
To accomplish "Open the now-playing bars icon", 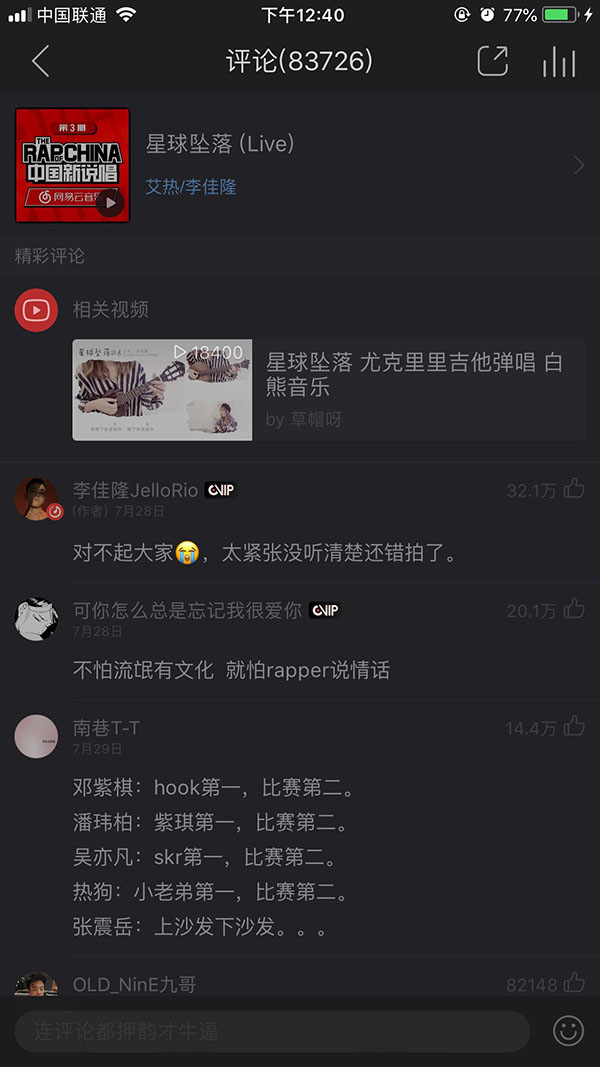I will tap(559, 62).
